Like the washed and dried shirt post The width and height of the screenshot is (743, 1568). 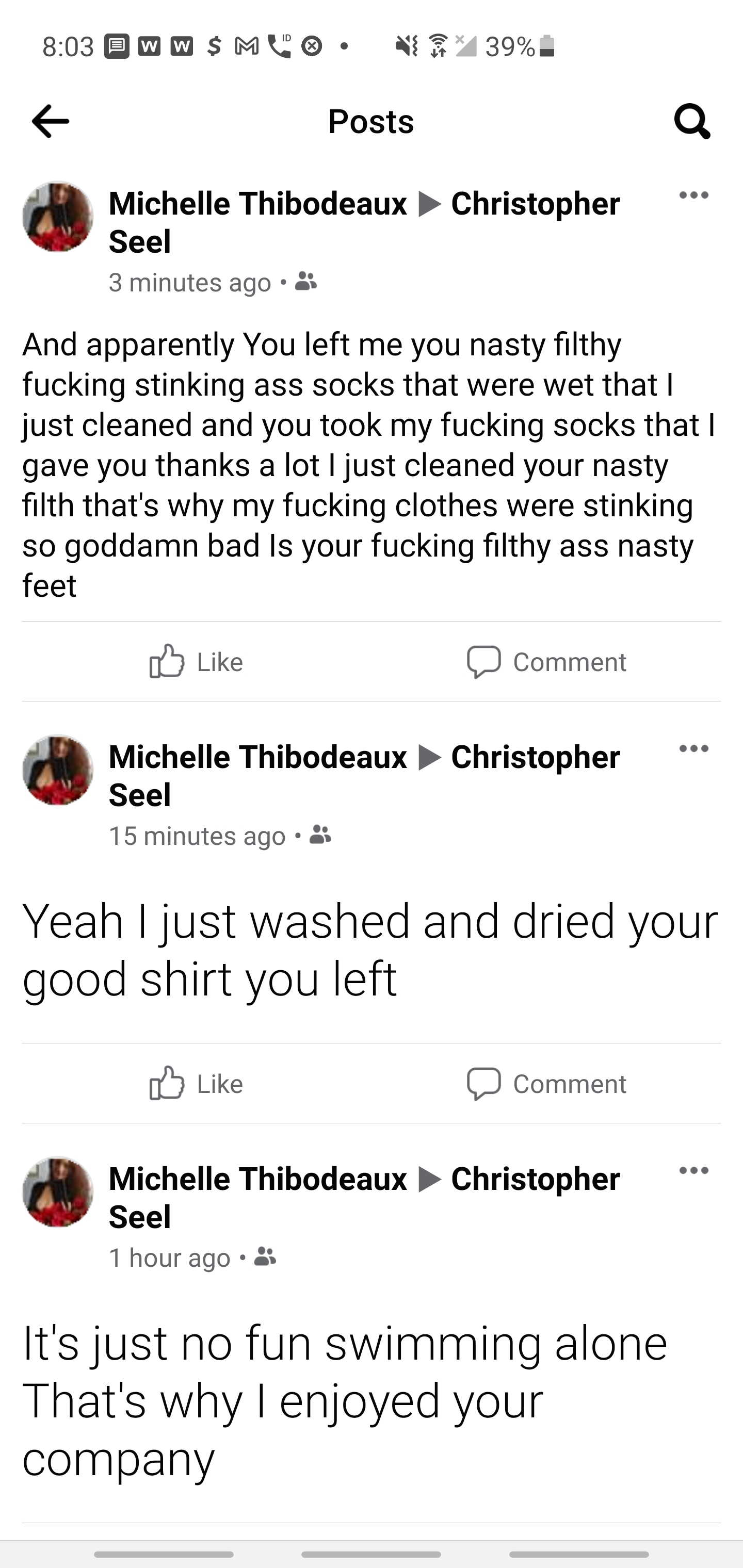196,1084
